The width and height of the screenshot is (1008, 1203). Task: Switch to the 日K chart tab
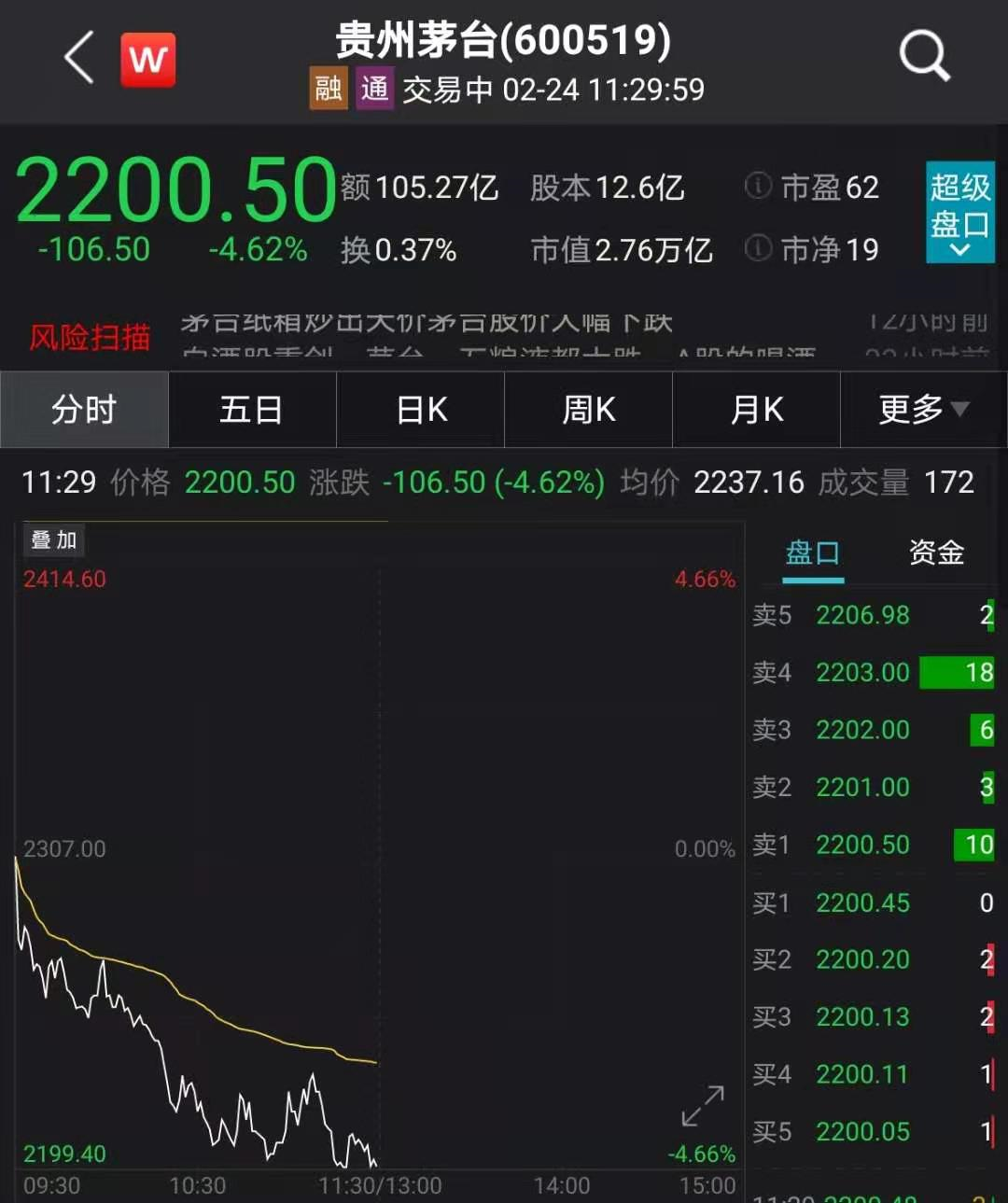coord(421,410)
